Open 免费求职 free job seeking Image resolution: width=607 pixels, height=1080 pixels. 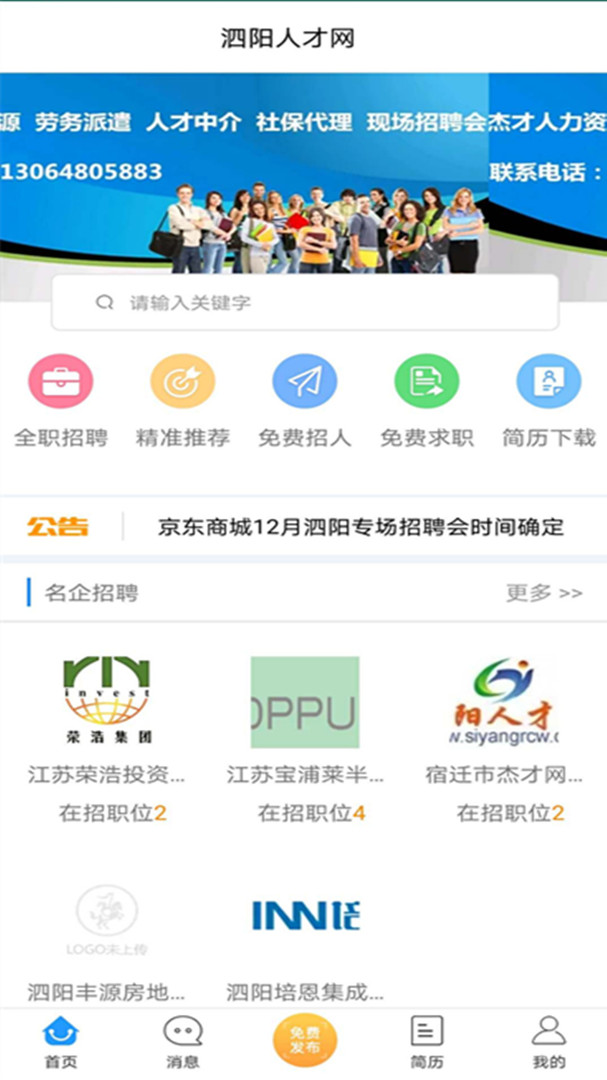click(426, 401)
